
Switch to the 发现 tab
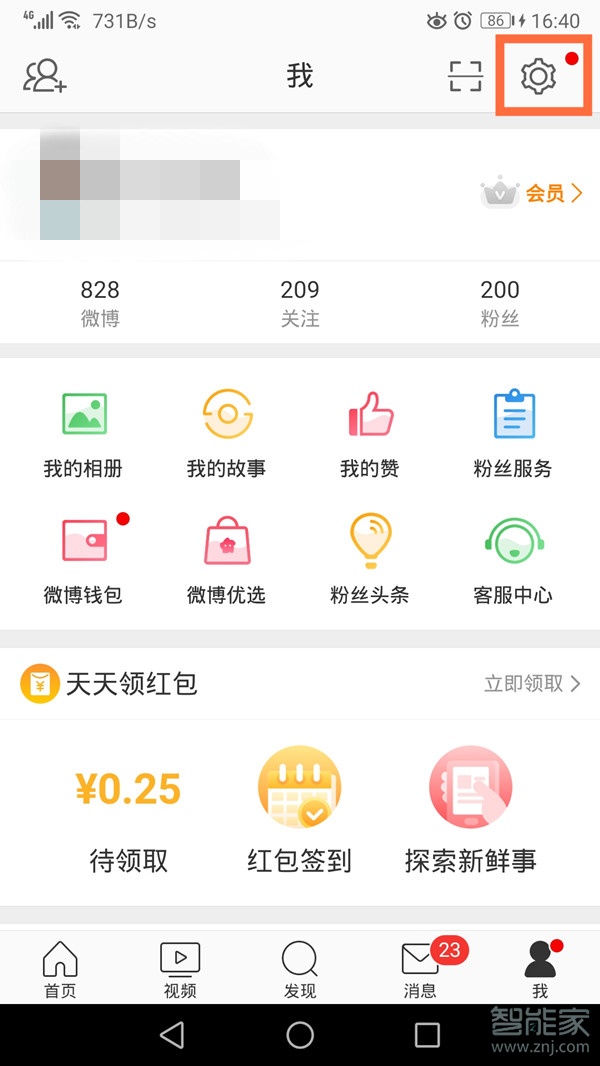click(300, 970)
